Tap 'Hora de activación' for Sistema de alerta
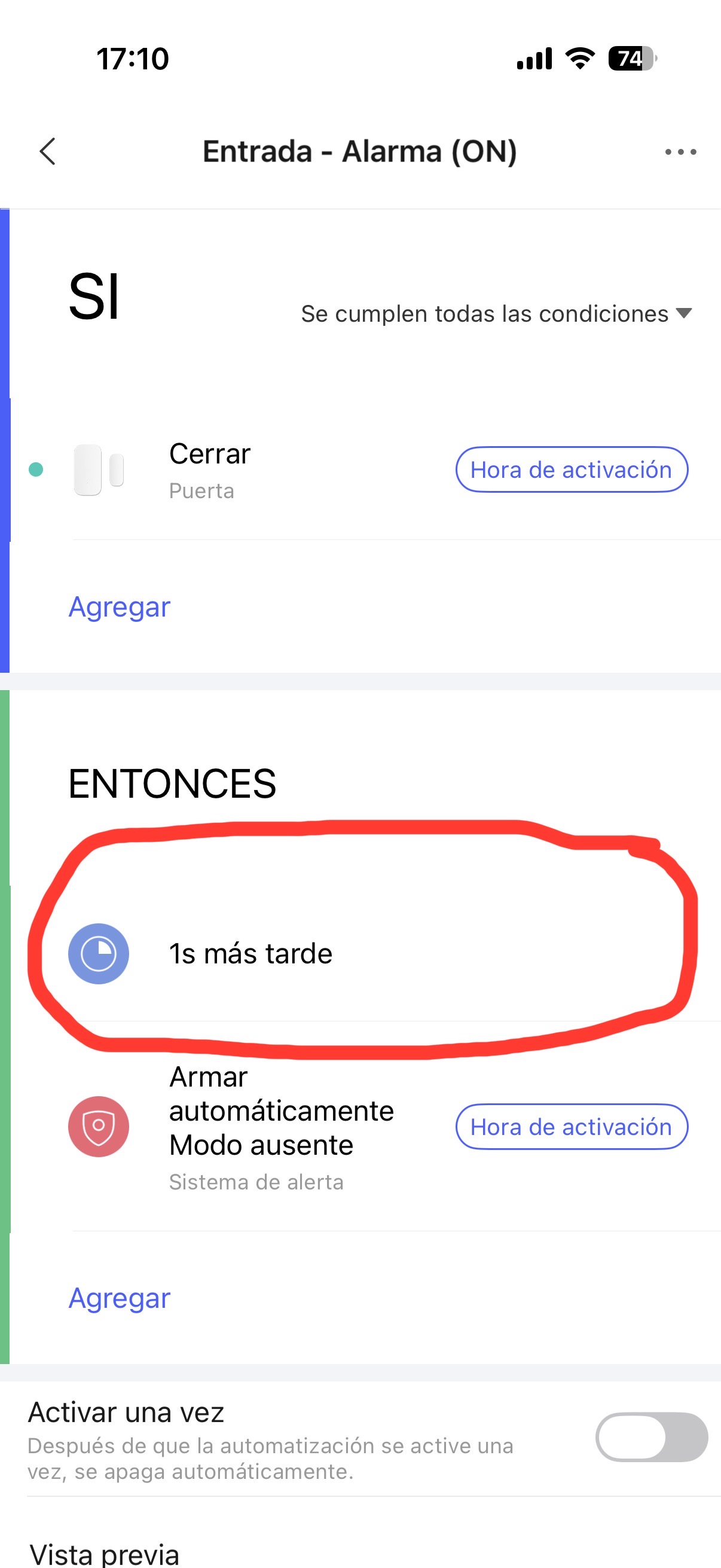This screenshot has height=1568, width=721. point(571,1127)
